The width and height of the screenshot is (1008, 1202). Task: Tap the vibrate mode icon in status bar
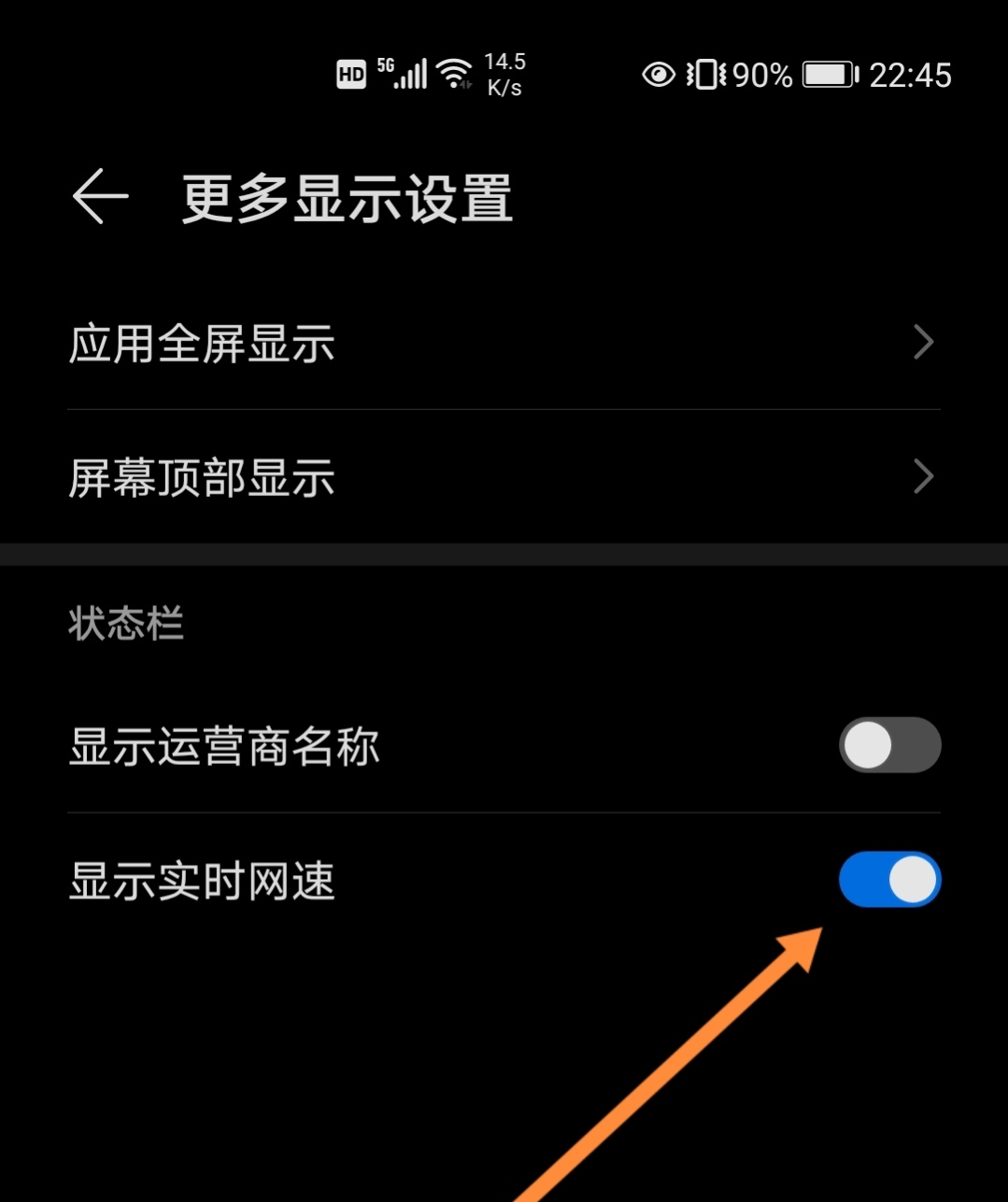point(706,75)
